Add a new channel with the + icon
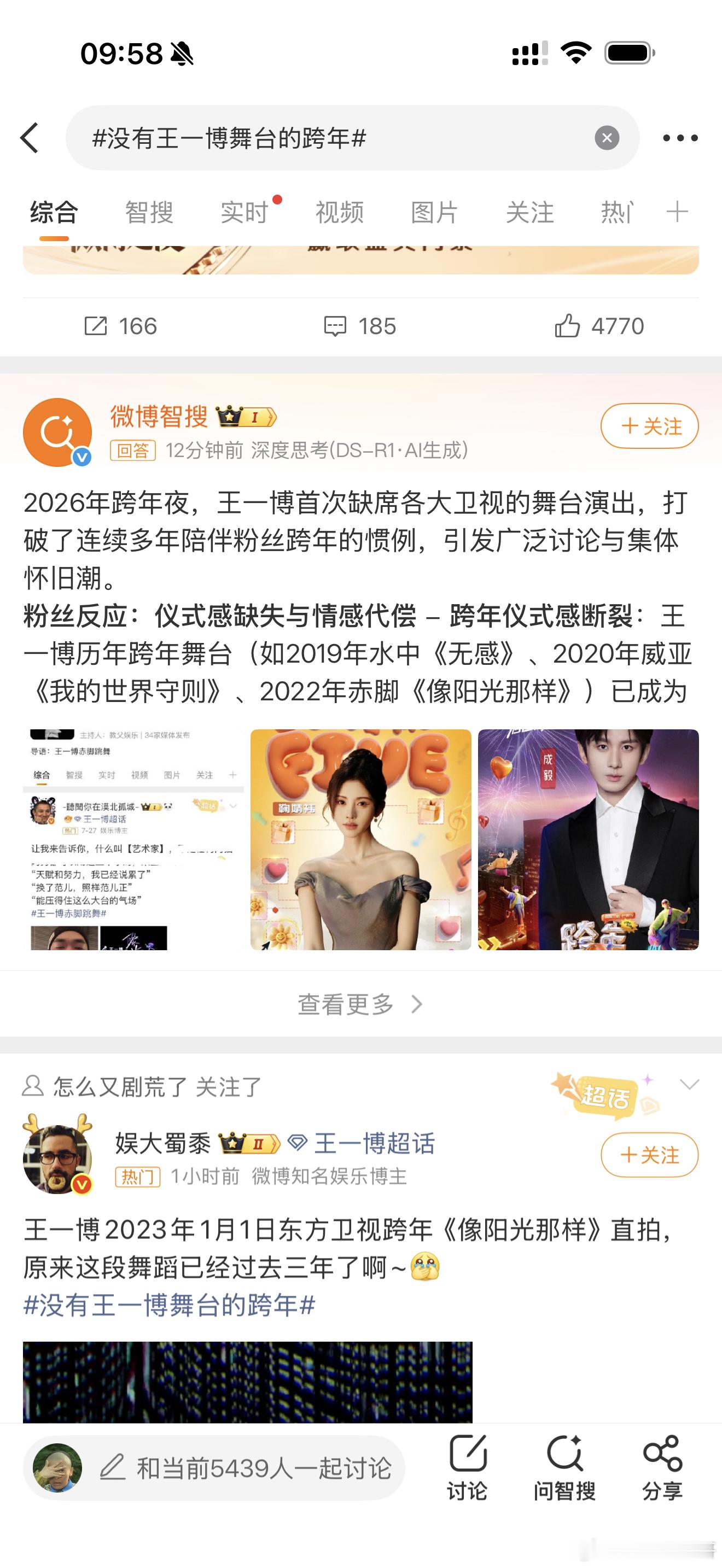Screen dimensions: 722x1568 [677, 213]
